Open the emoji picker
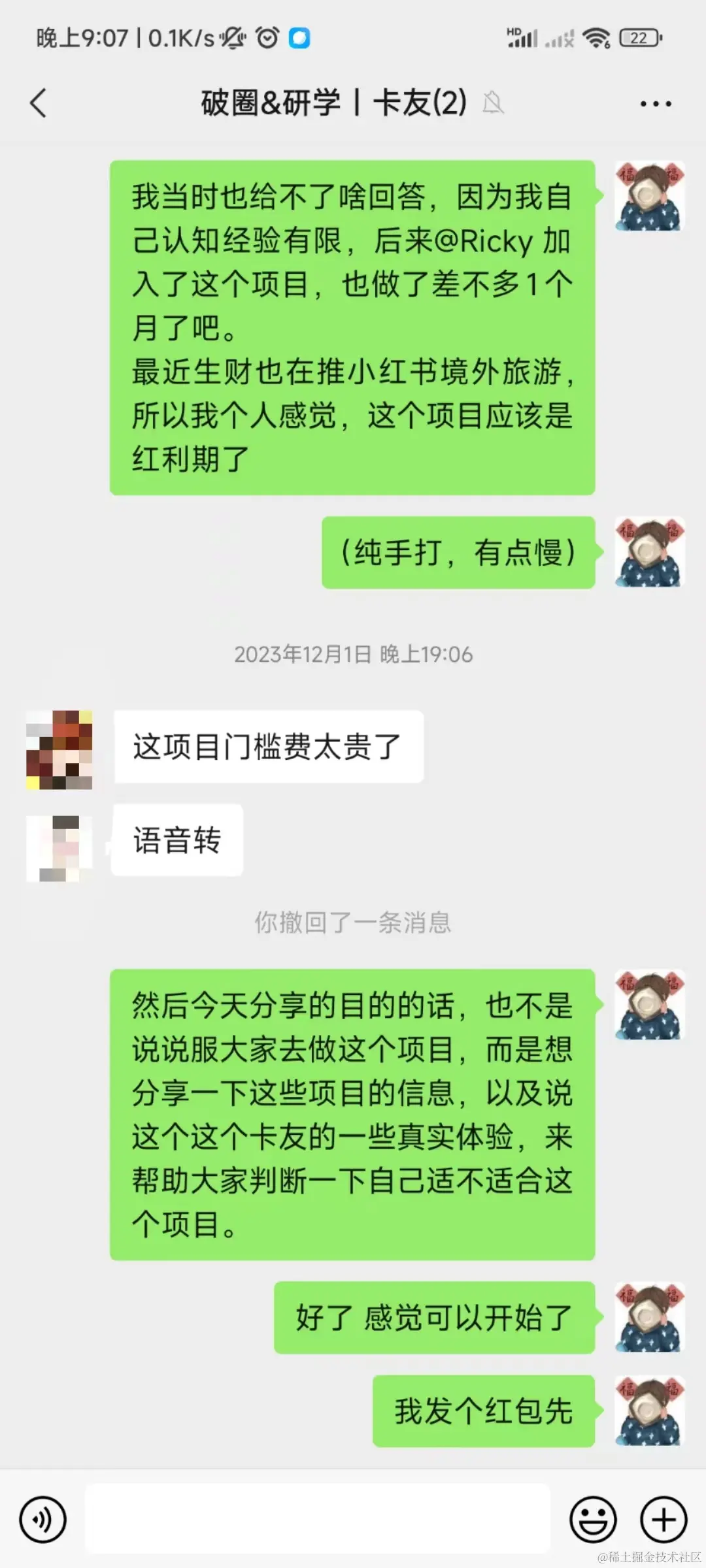This screenshot has width=706, height=1568. click(x=593, y=1520)
